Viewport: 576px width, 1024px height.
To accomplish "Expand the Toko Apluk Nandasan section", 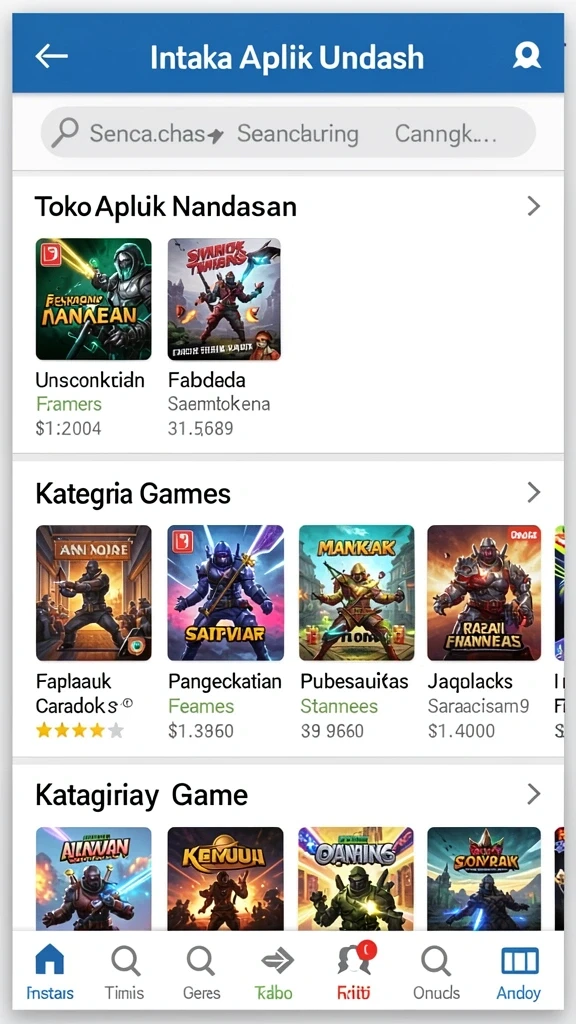I will (534, 206).
